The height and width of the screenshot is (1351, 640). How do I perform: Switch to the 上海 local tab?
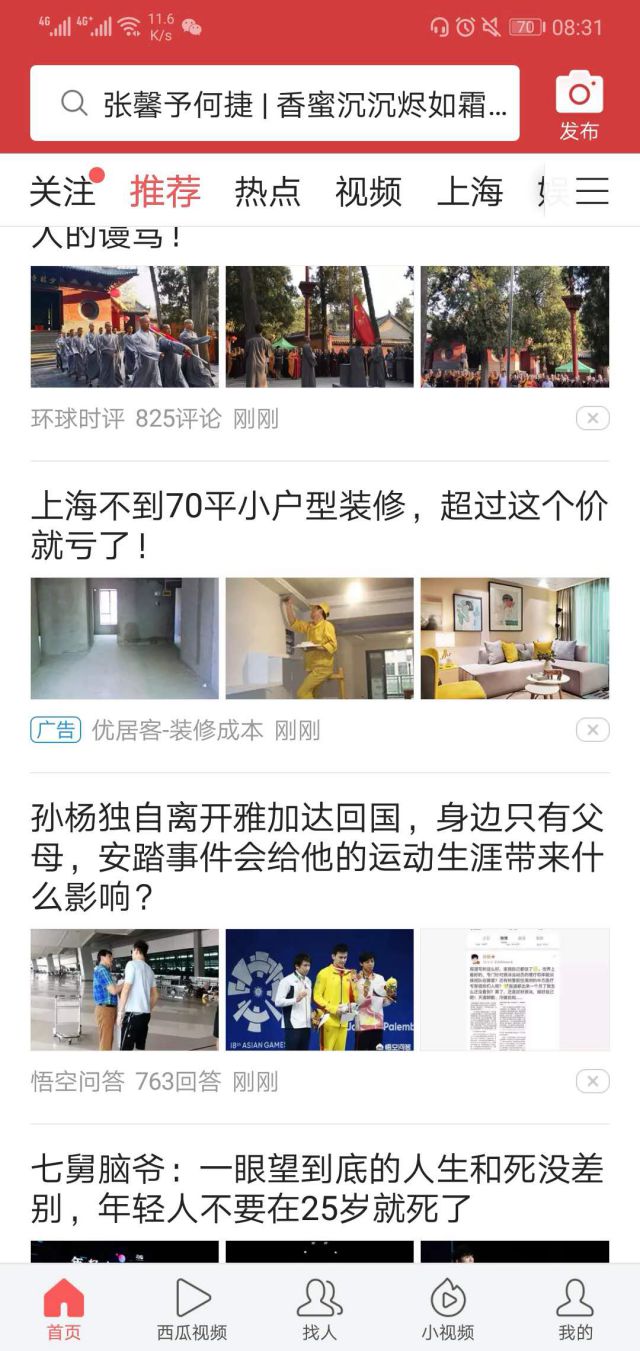click(469, 191)
